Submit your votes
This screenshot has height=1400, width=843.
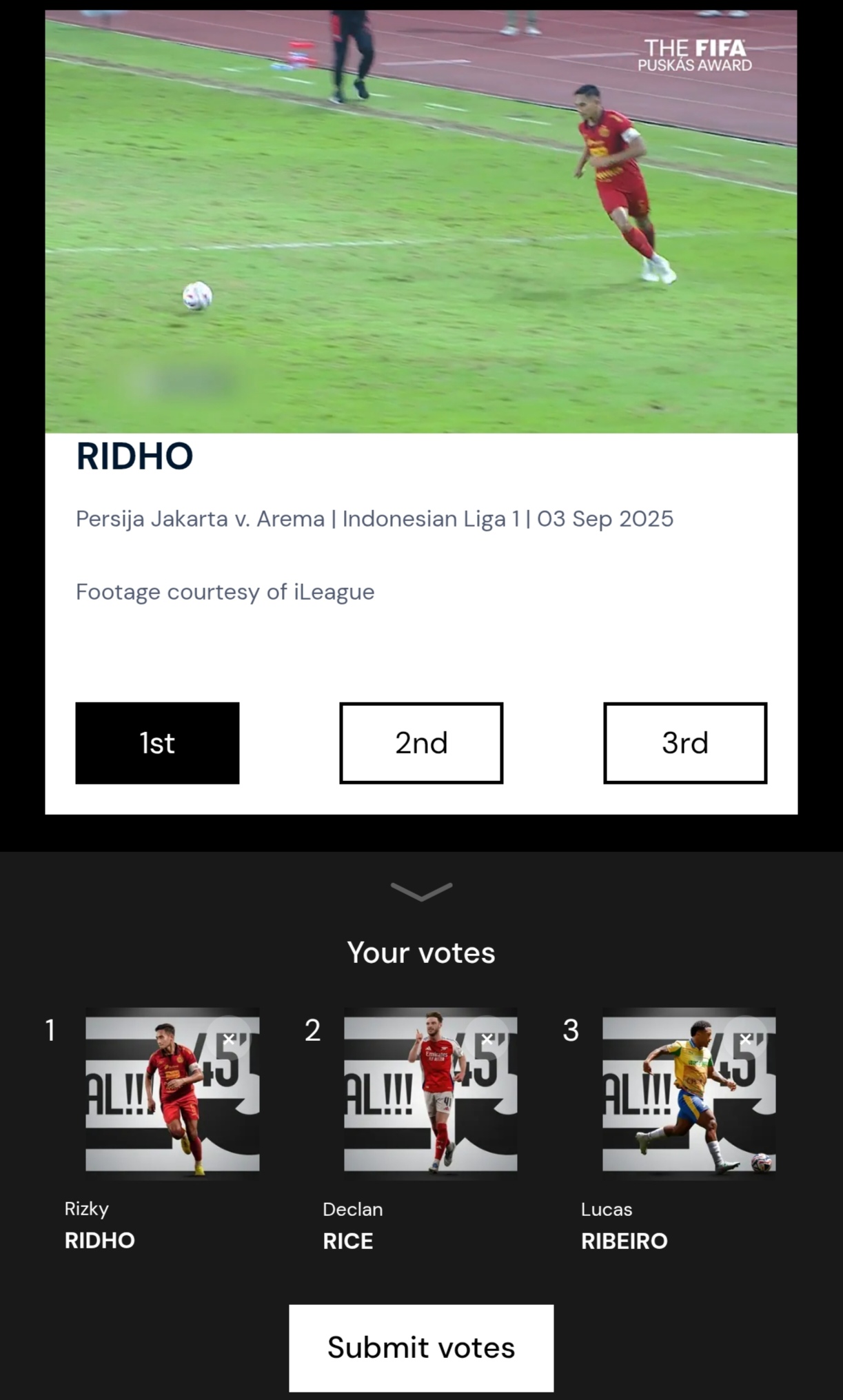point(421,1347)
